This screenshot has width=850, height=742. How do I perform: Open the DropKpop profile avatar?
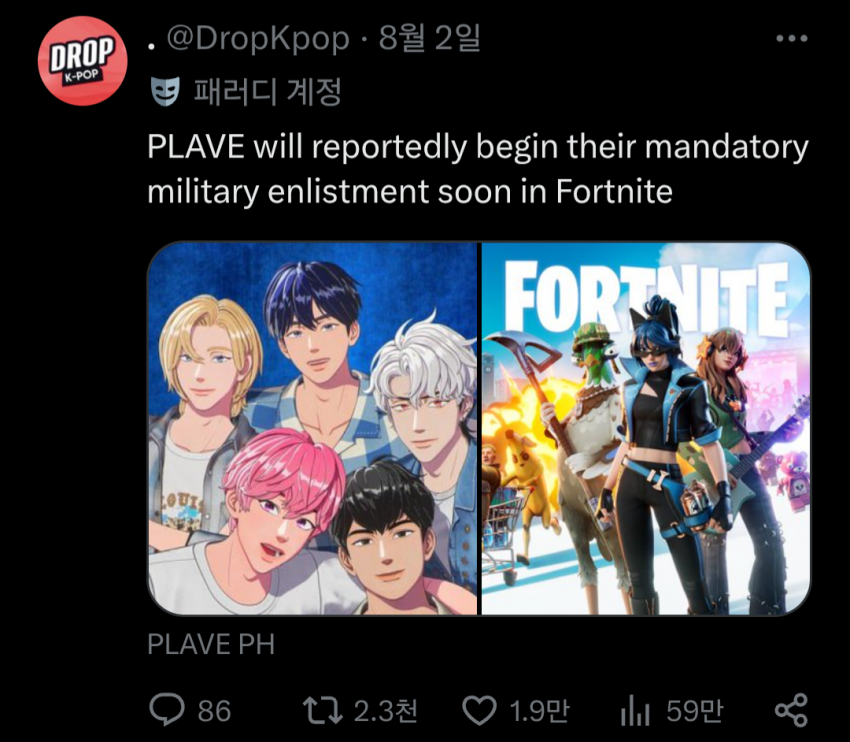click(x=82, y=60)
